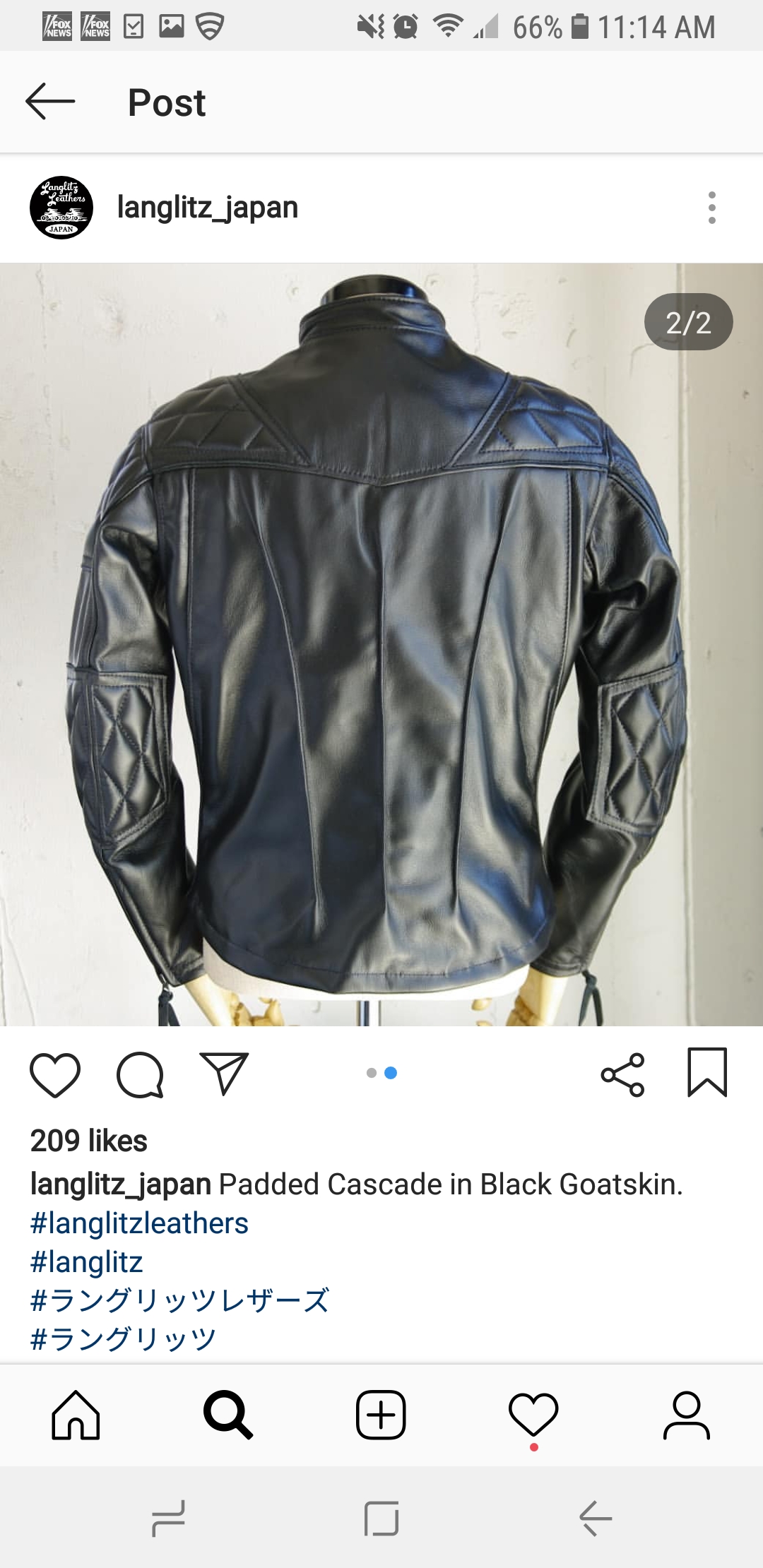This screenshot has width=763, height=1568.
Task: Tap the langlitz_japan username in the header
Action: tap(208, 208)
